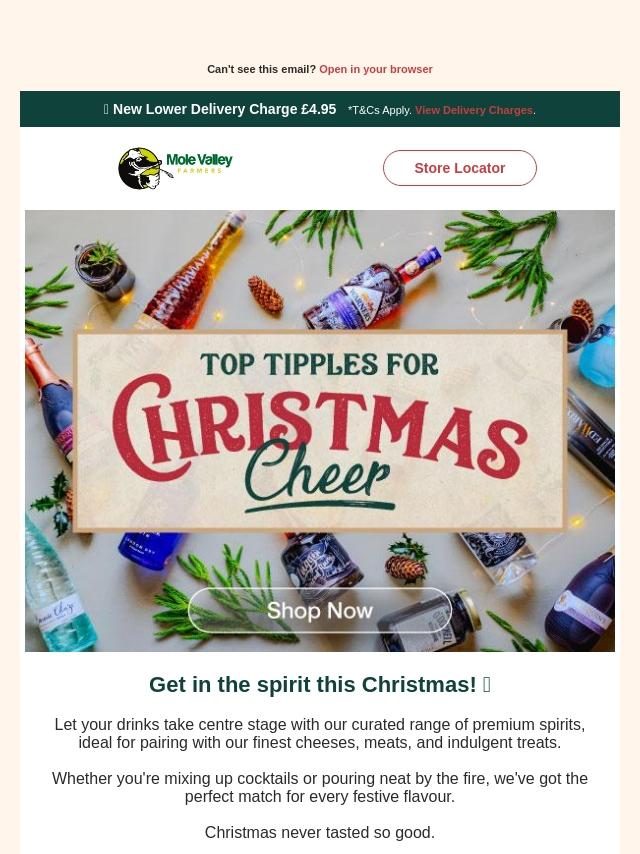The height and width of the screenshot is (854, 640).
Task: Open the Store Locator
Action: tap(459, 168)
